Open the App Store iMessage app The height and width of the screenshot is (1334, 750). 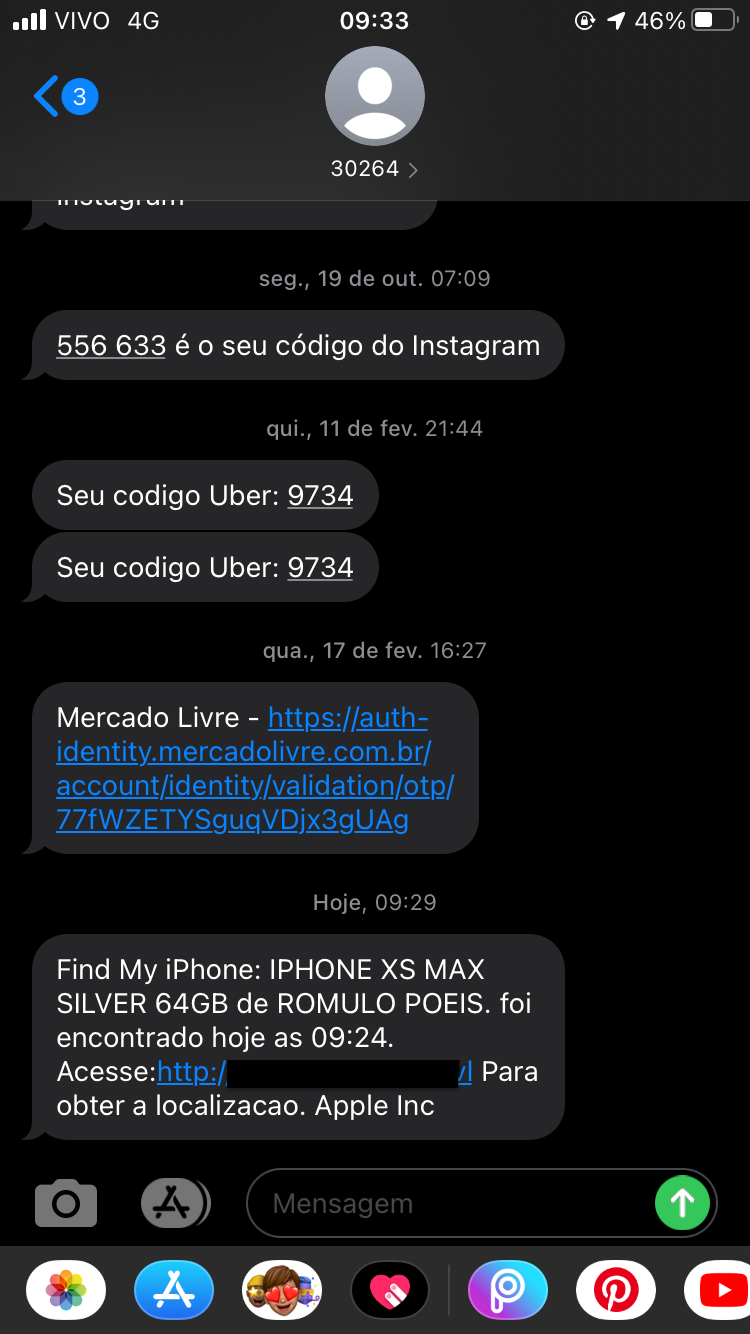(174, 1291)
